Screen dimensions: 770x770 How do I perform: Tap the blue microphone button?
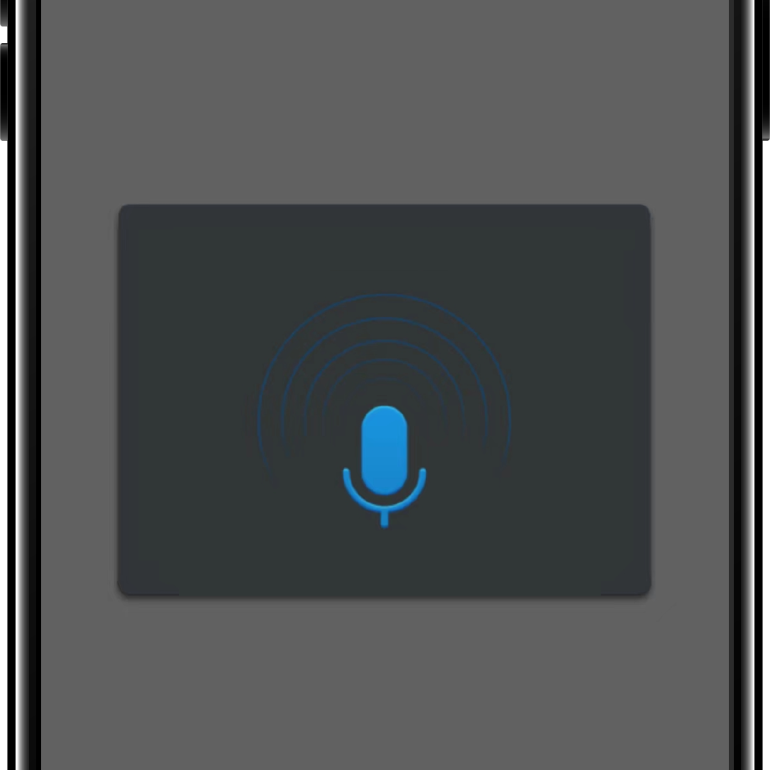coord(384,455)
